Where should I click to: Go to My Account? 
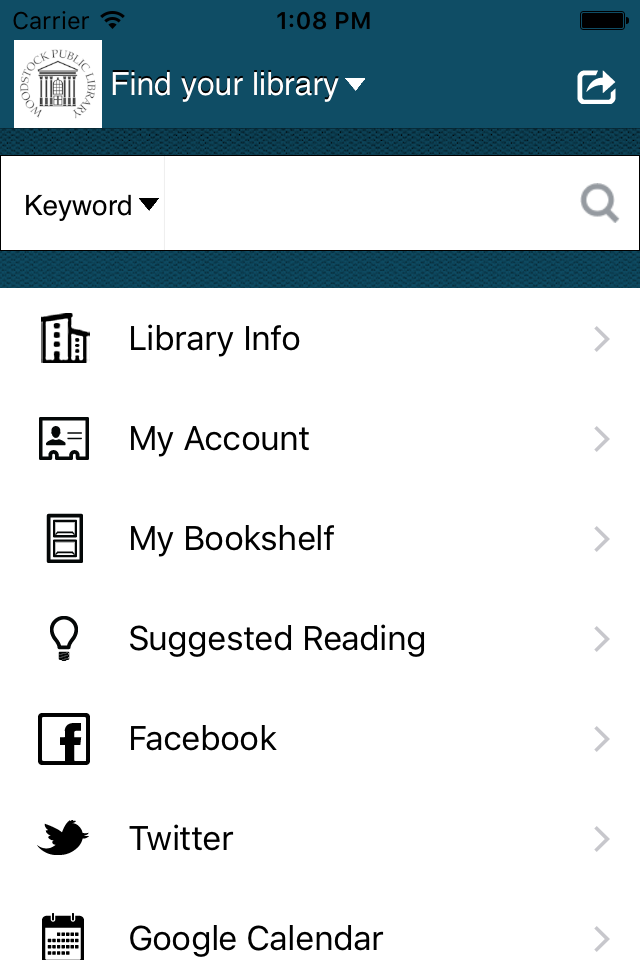(320, 439)
